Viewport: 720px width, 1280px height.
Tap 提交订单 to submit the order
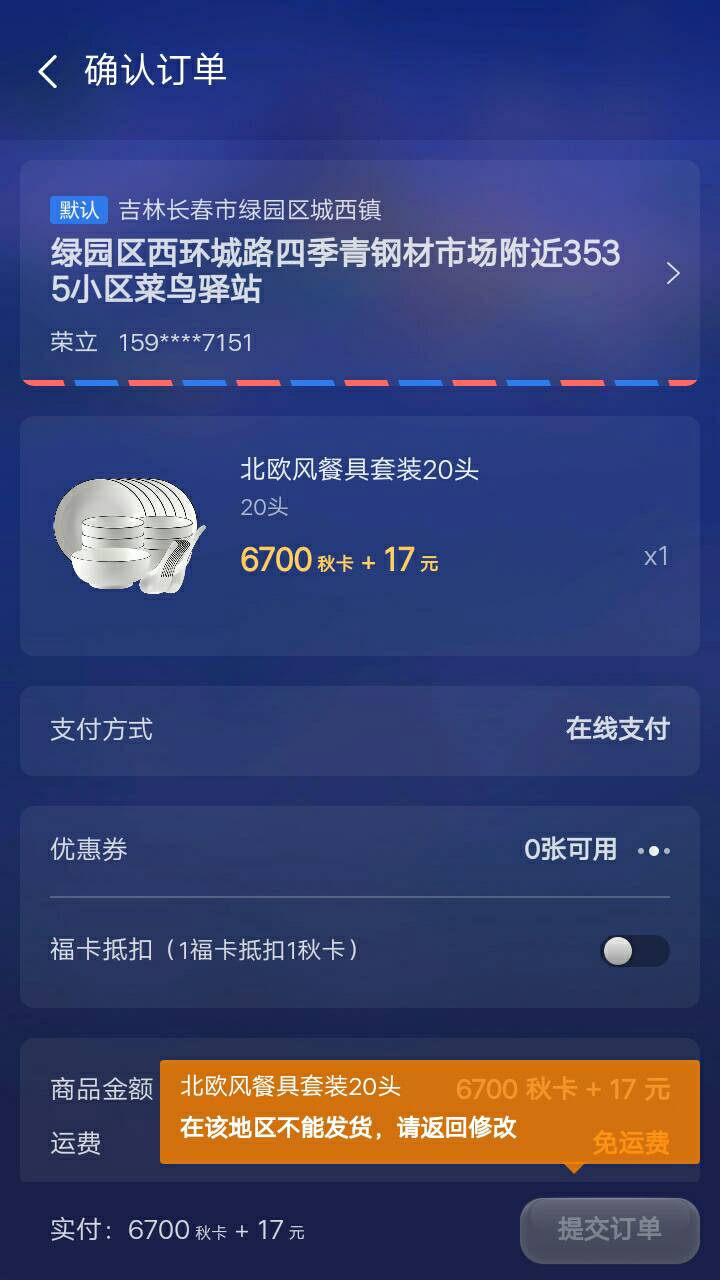[609, 1230]
